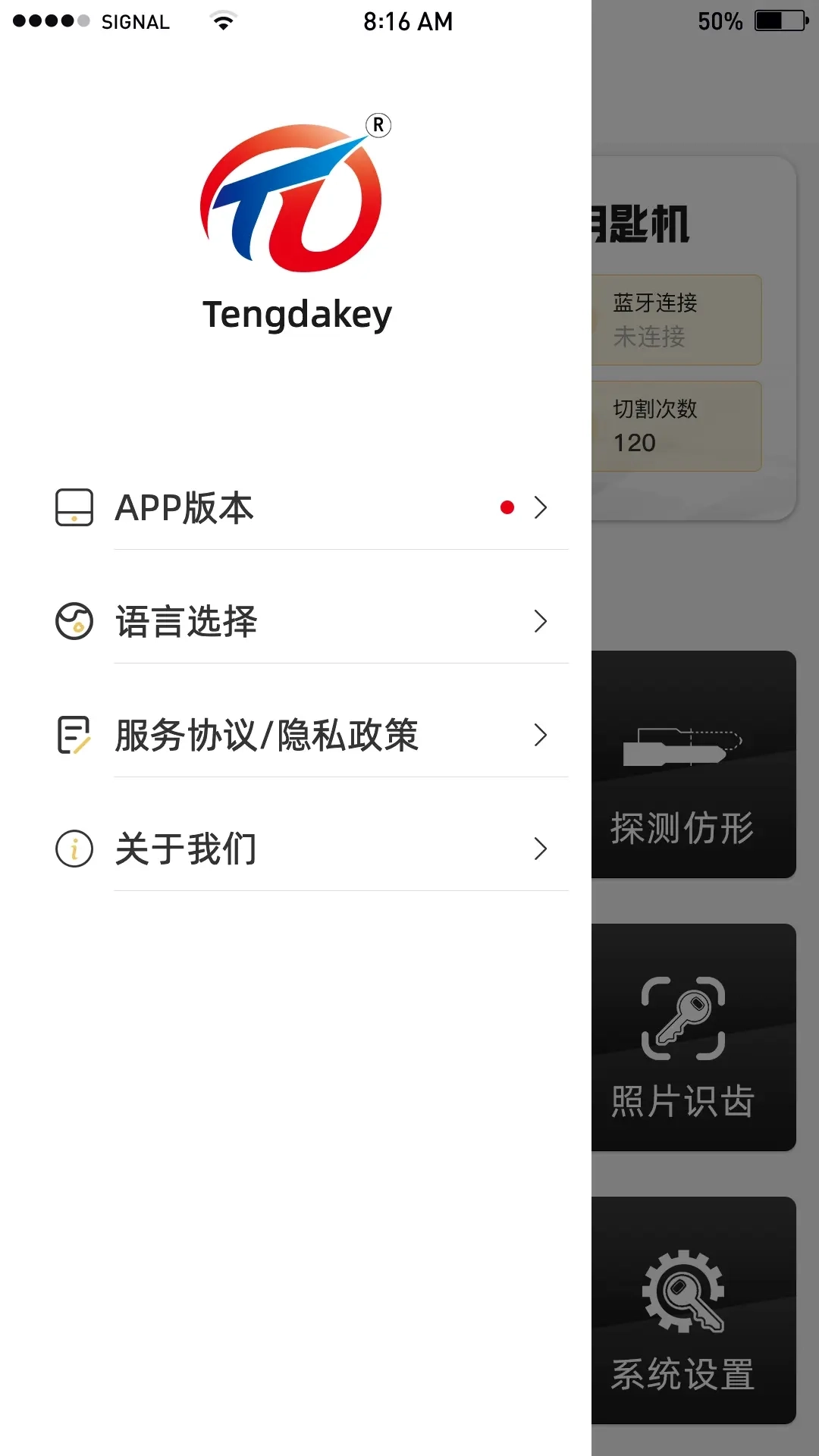Tap the 蓝牙连接 status tile

[676, 320]
